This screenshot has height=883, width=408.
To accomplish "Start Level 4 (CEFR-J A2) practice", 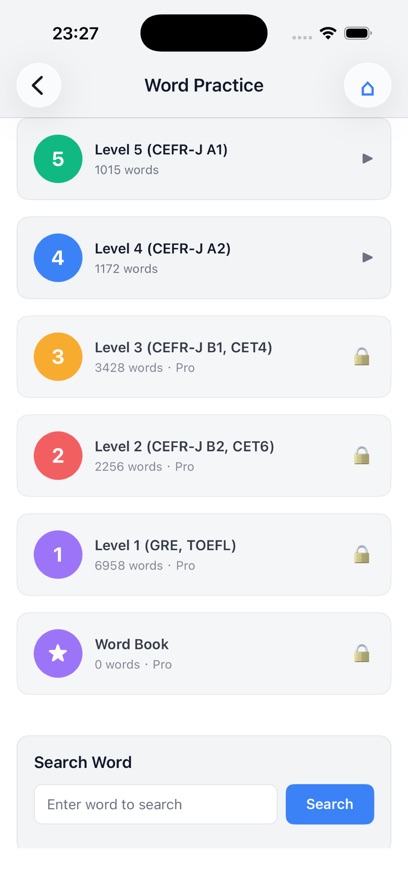I will coord(204,258).
